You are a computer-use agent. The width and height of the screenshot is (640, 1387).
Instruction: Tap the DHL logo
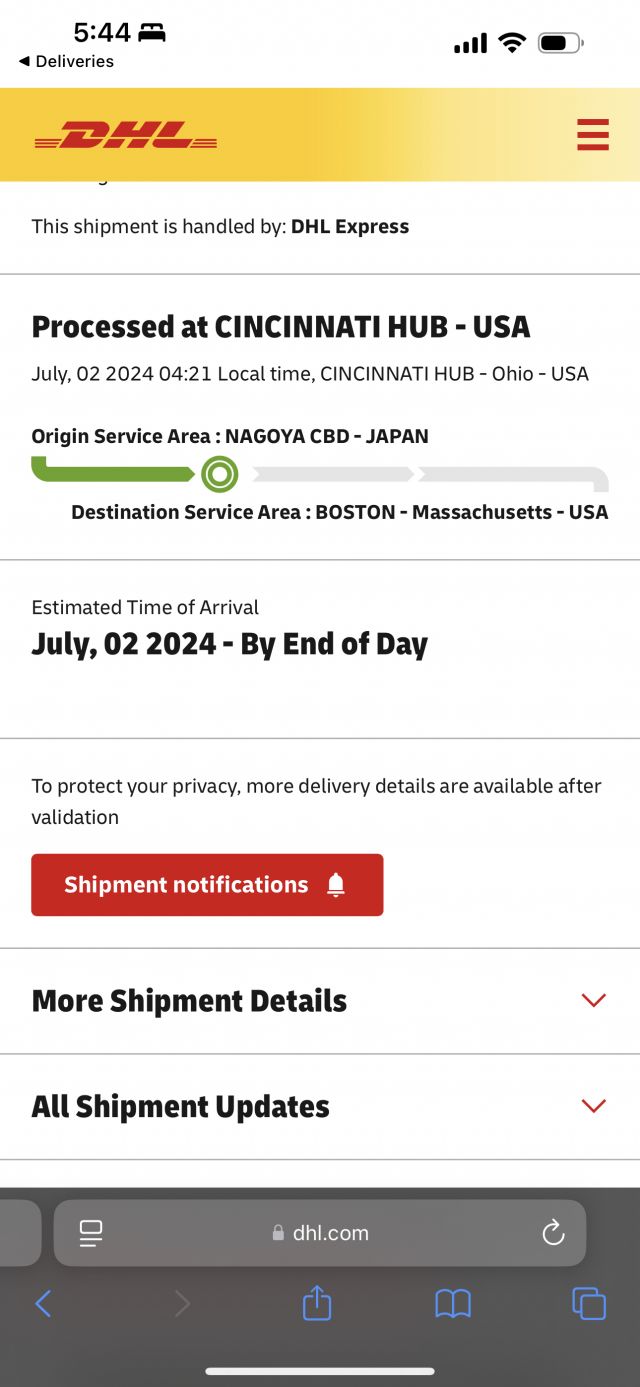(126, 135)
